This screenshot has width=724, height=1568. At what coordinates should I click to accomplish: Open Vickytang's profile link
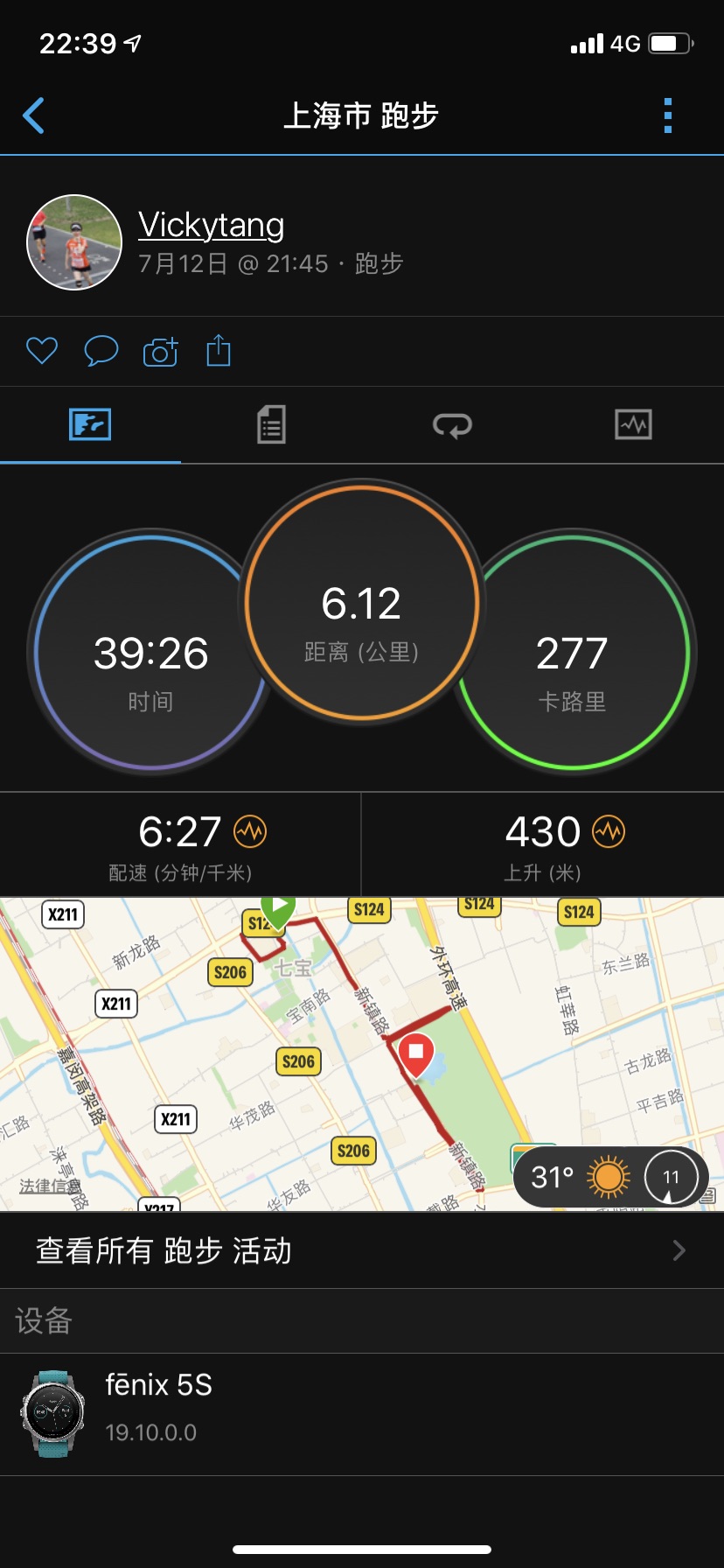point(212,225)
